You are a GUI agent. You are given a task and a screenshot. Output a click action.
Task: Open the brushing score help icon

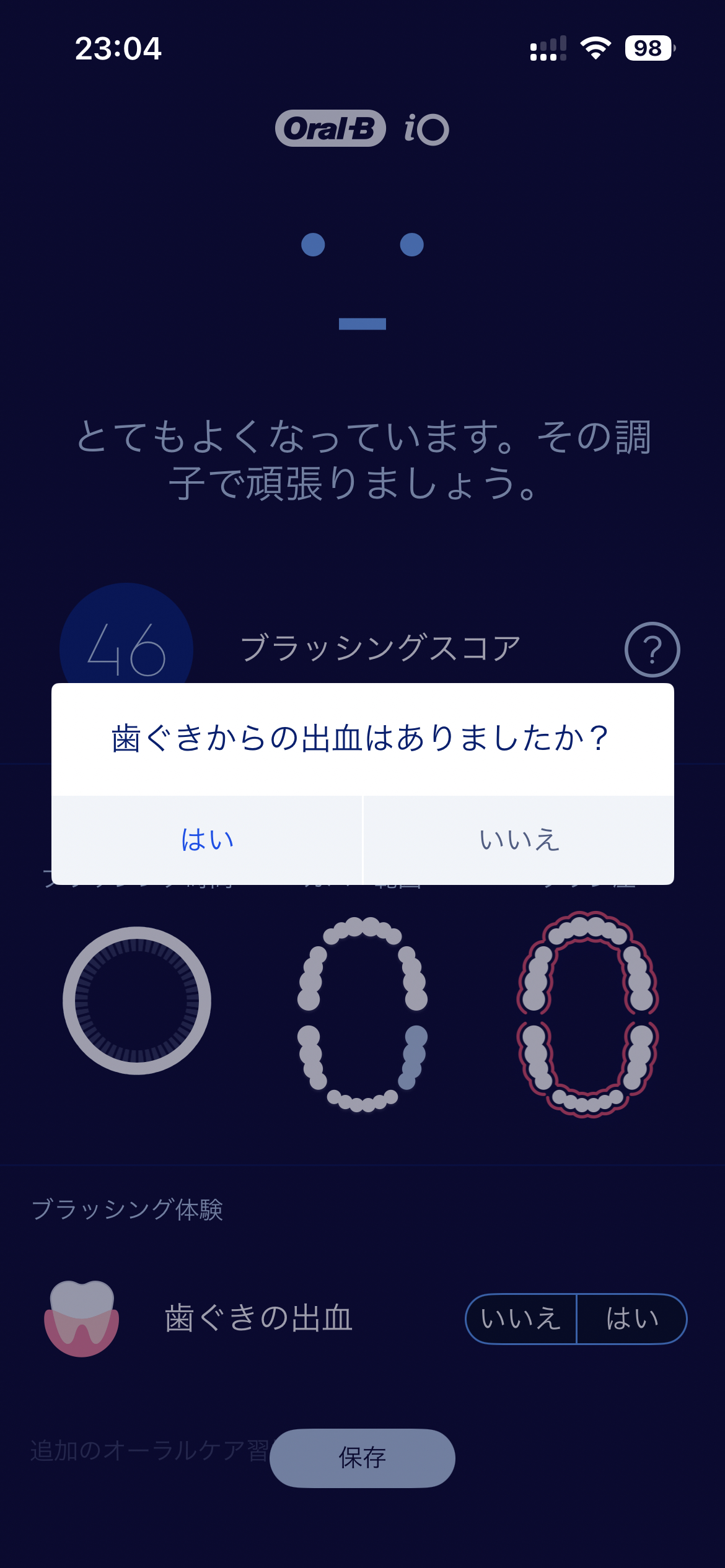point(652,650)
